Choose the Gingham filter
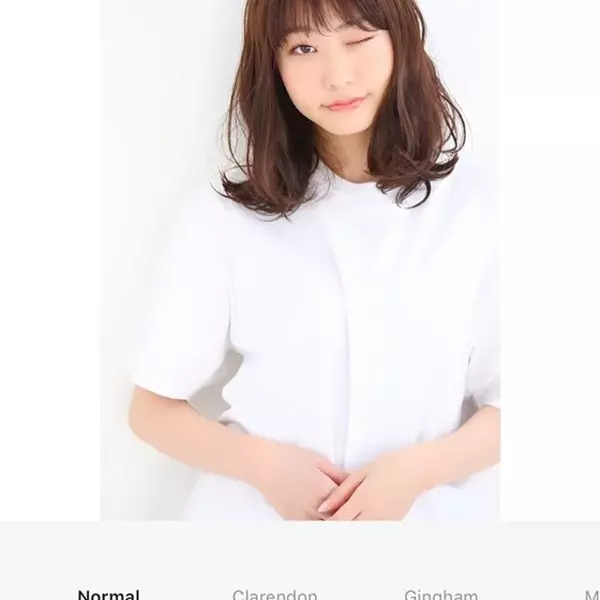The height and width of the screenshot is (600, 600). [x=441, y=594]
